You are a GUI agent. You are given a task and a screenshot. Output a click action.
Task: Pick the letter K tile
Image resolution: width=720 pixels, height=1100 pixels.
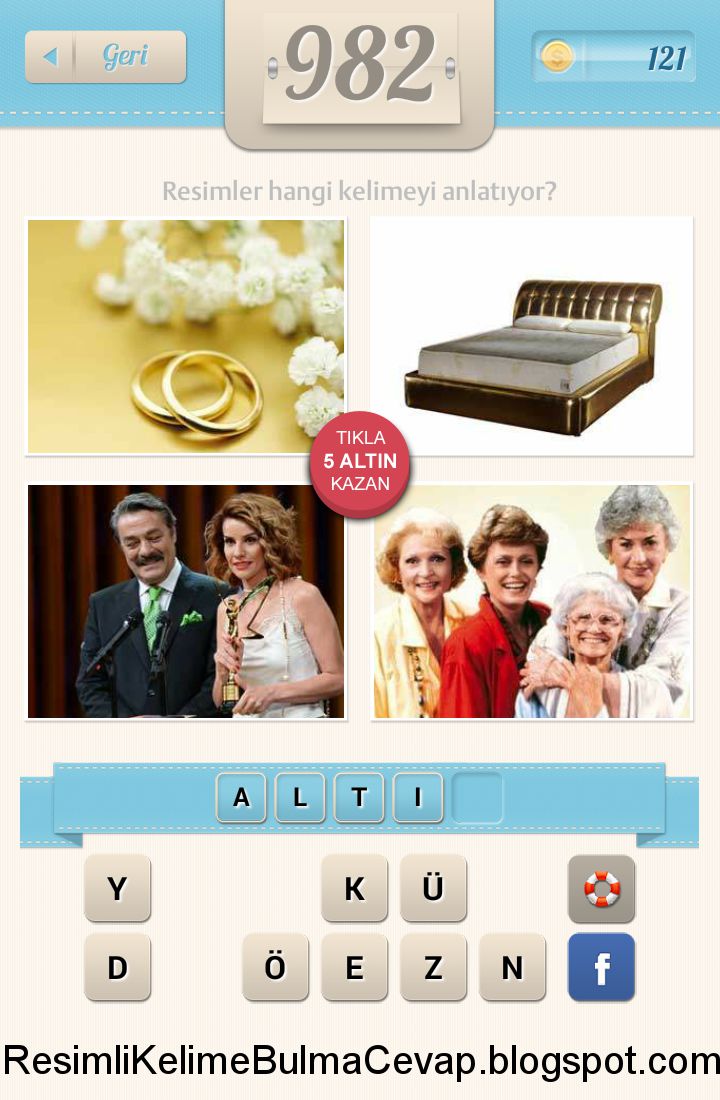point(354,887)
